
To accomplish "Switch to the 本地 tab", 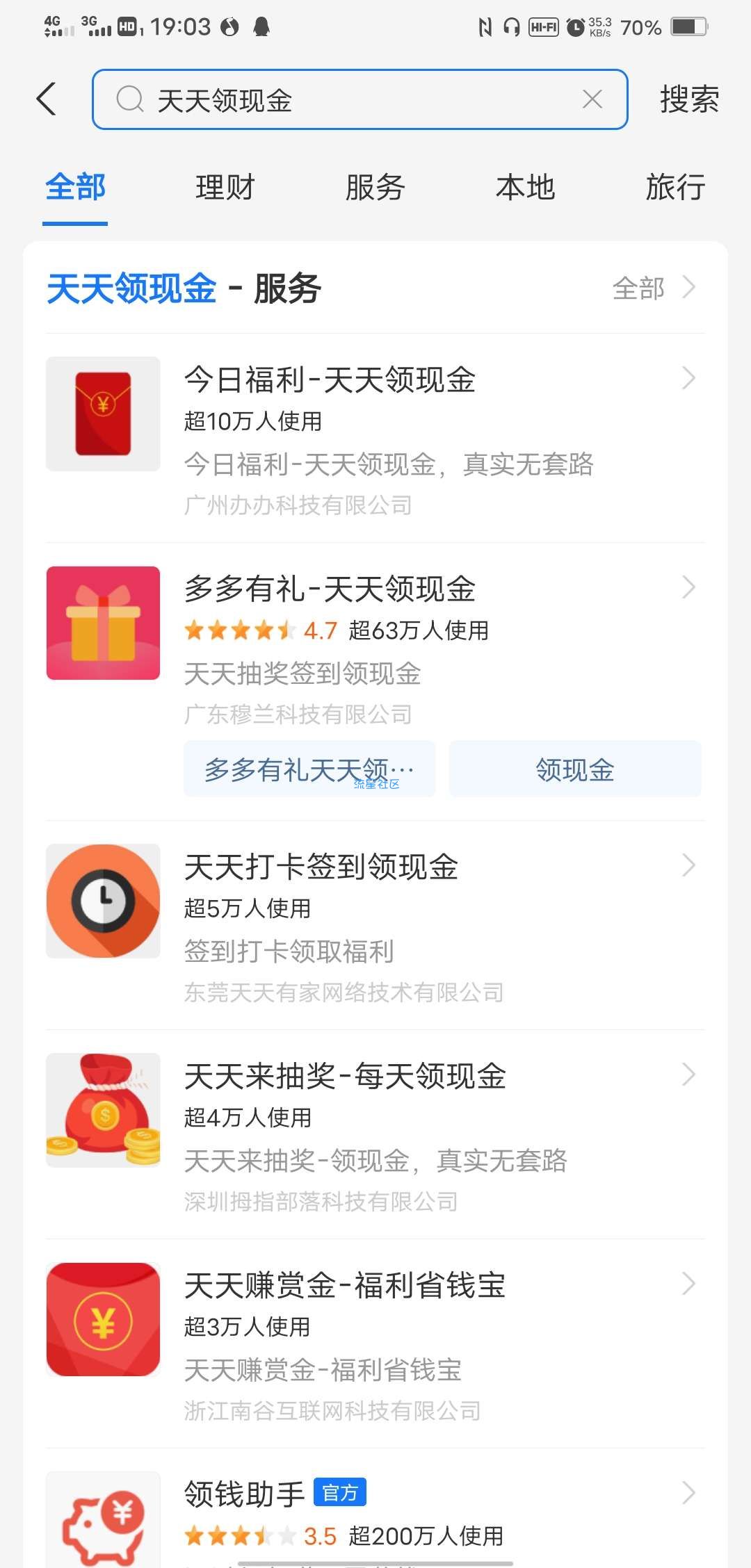I will [x=526, y=188].
